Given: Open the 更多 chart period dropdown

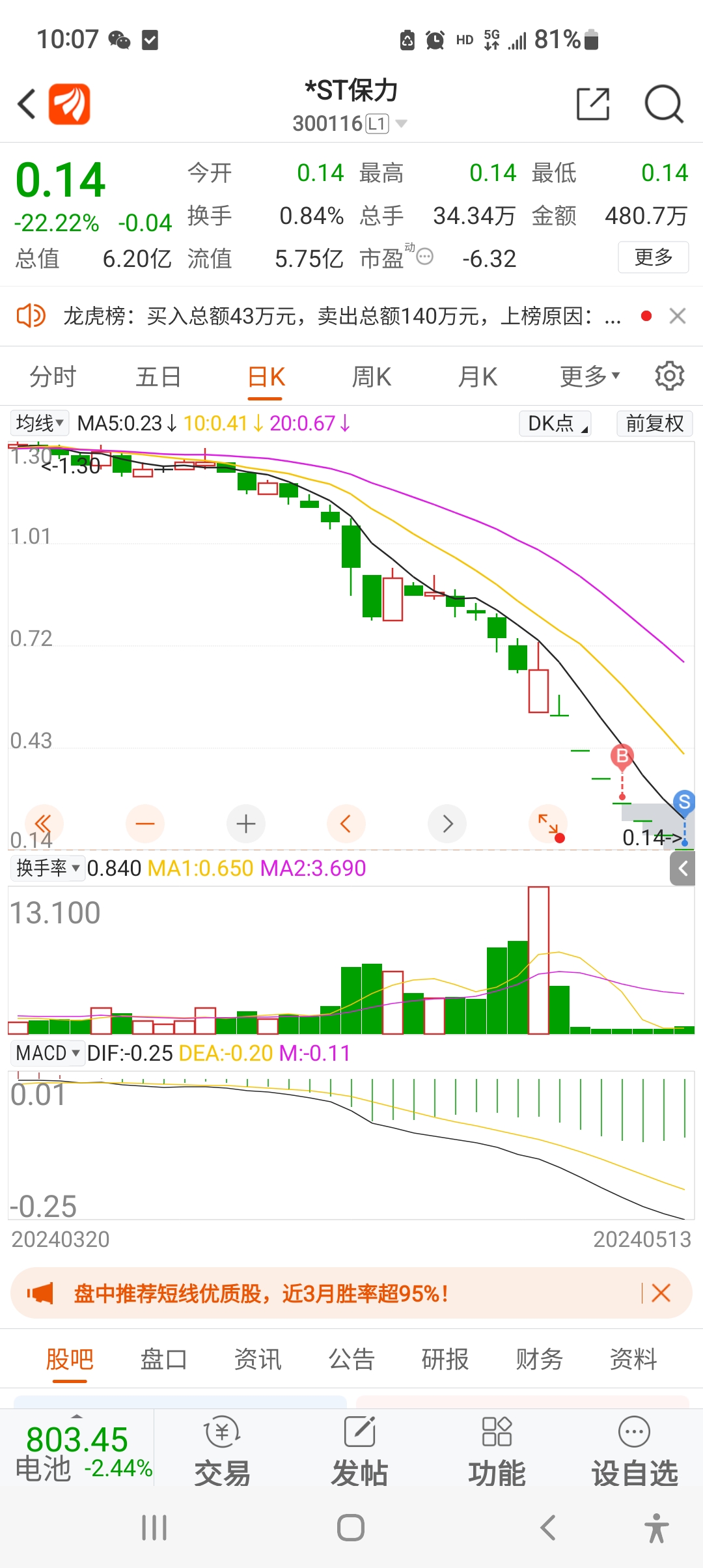Looking at the screenshot, I should 590,376.
